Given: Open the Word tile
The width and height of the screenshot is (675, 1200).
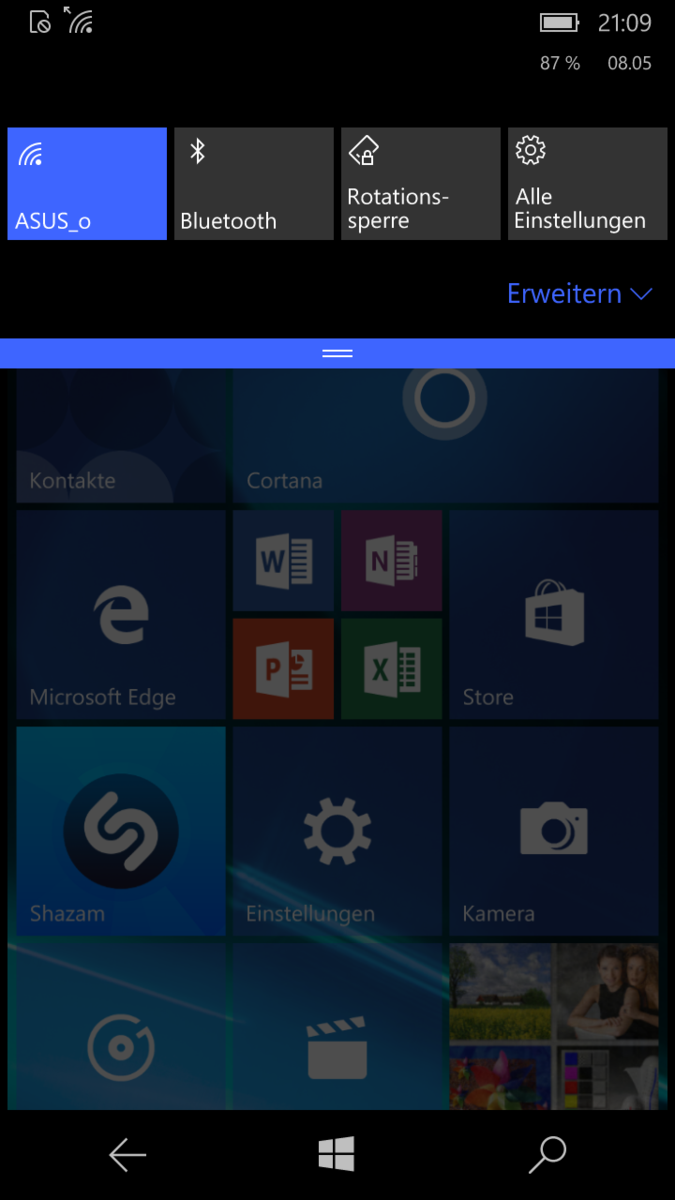Looking at the screenshot, I should point(283,561).
